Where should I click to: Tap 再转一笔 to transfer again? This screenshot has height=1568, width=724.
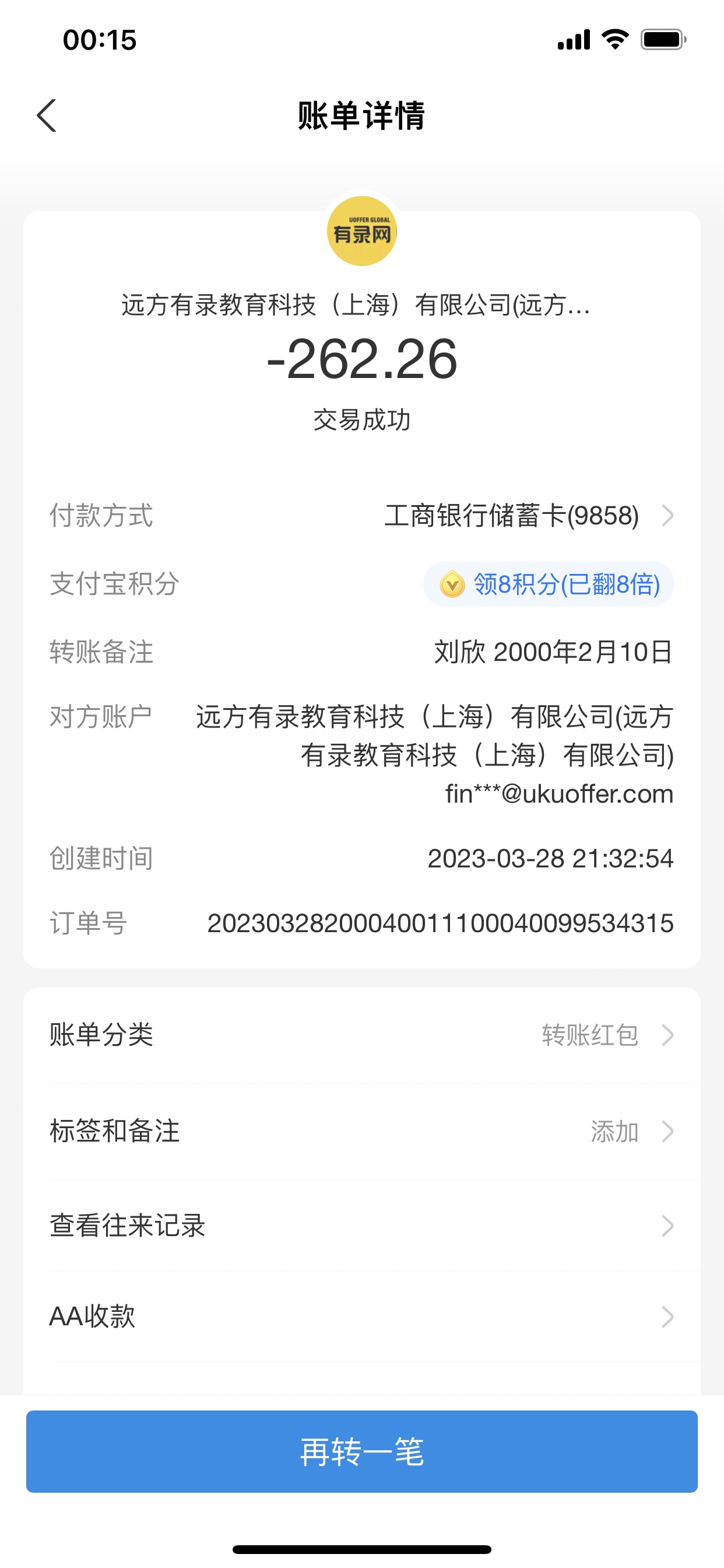361,1451
